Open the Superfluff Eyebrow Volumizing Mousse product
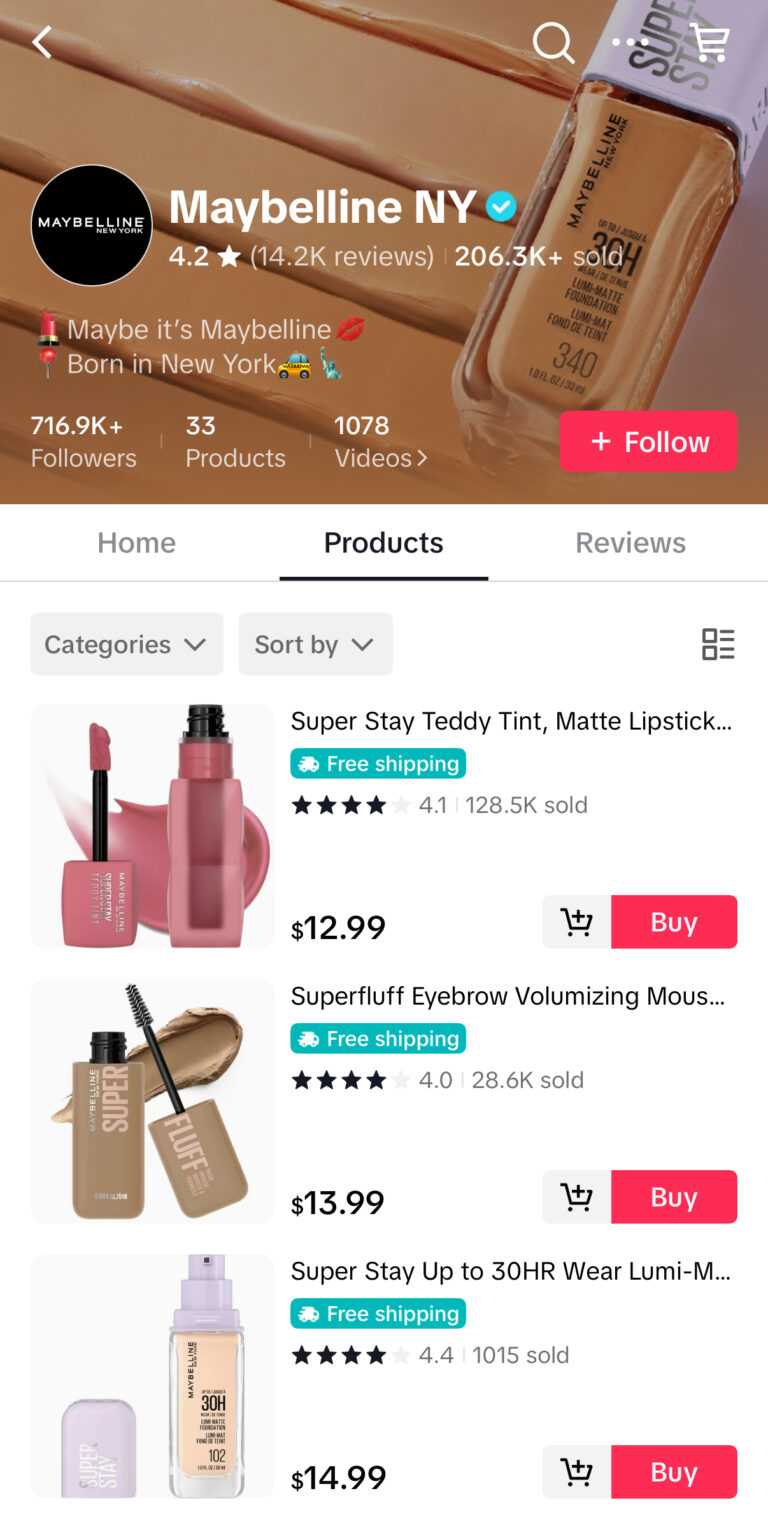The height and width of the screenshot is (1519, 768). coord(507,996)
